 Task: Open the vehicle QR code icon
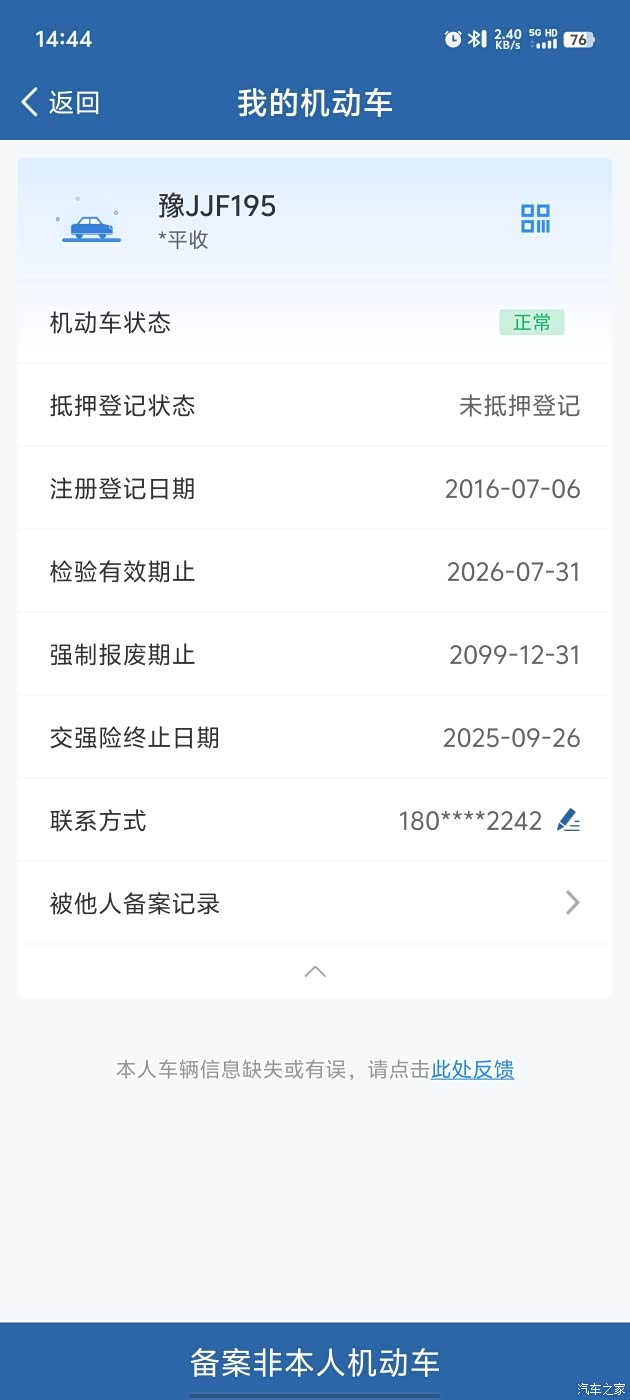pos(535,218)
